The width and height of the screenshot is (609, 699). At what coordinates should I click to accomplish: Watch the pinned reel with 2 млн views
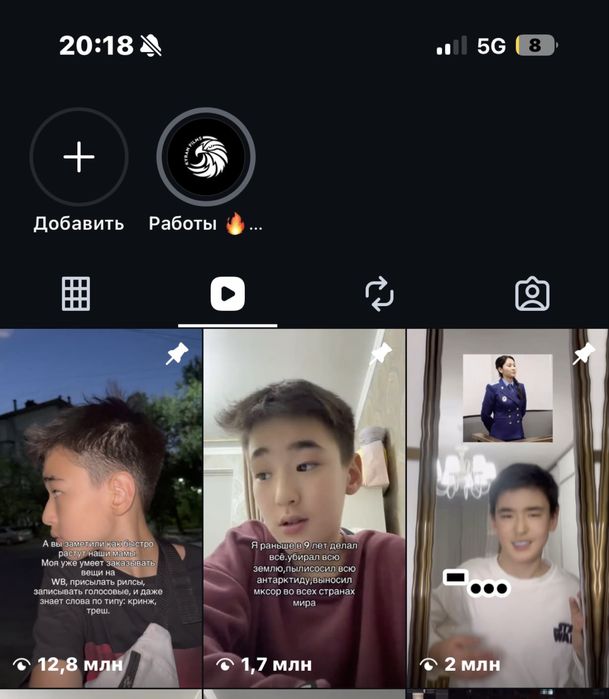(507, 510)
